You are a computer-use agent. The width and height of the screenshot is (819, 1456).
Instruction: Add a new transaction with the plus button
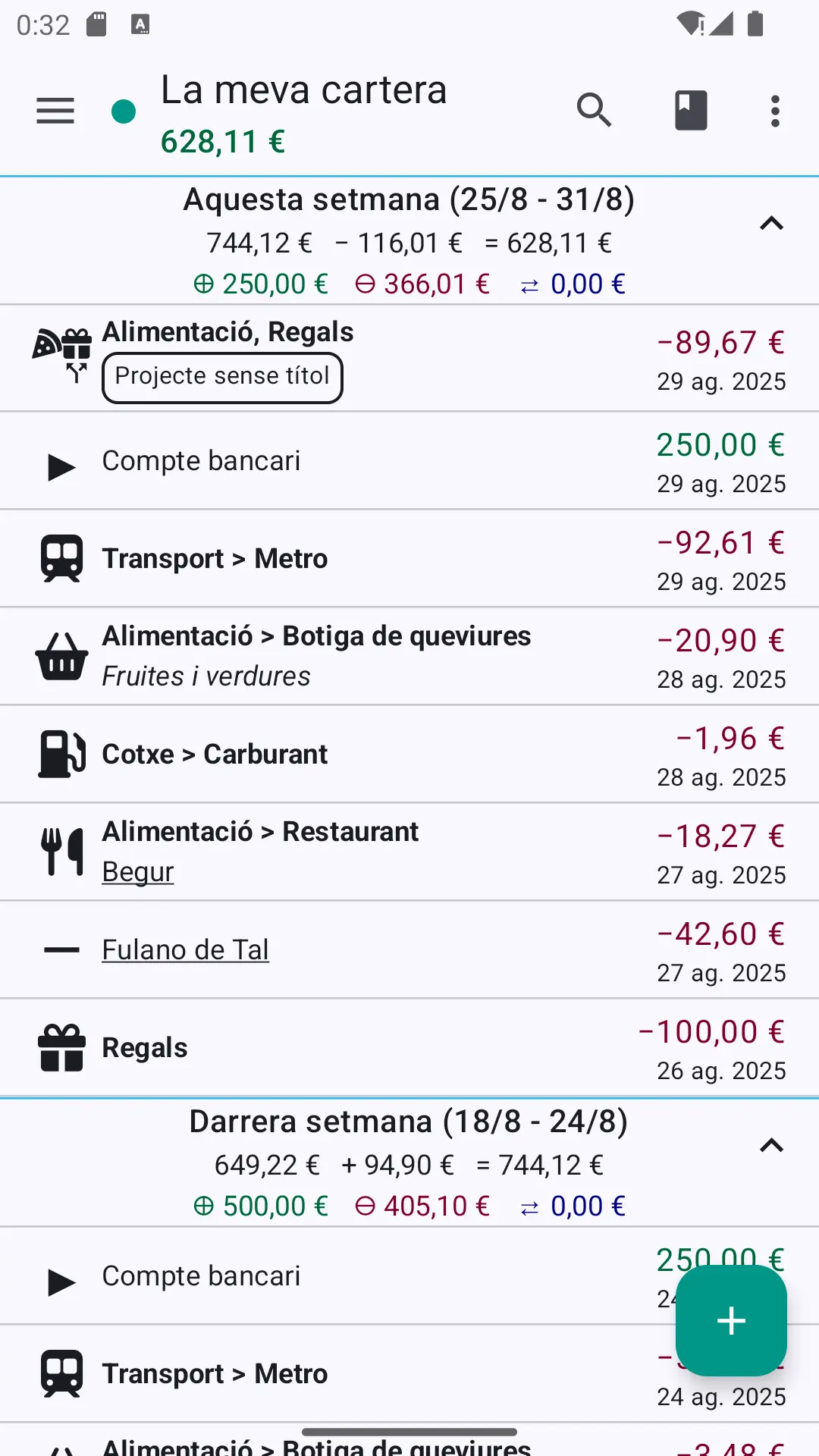pyautogui.click(x=731, y=1320)
